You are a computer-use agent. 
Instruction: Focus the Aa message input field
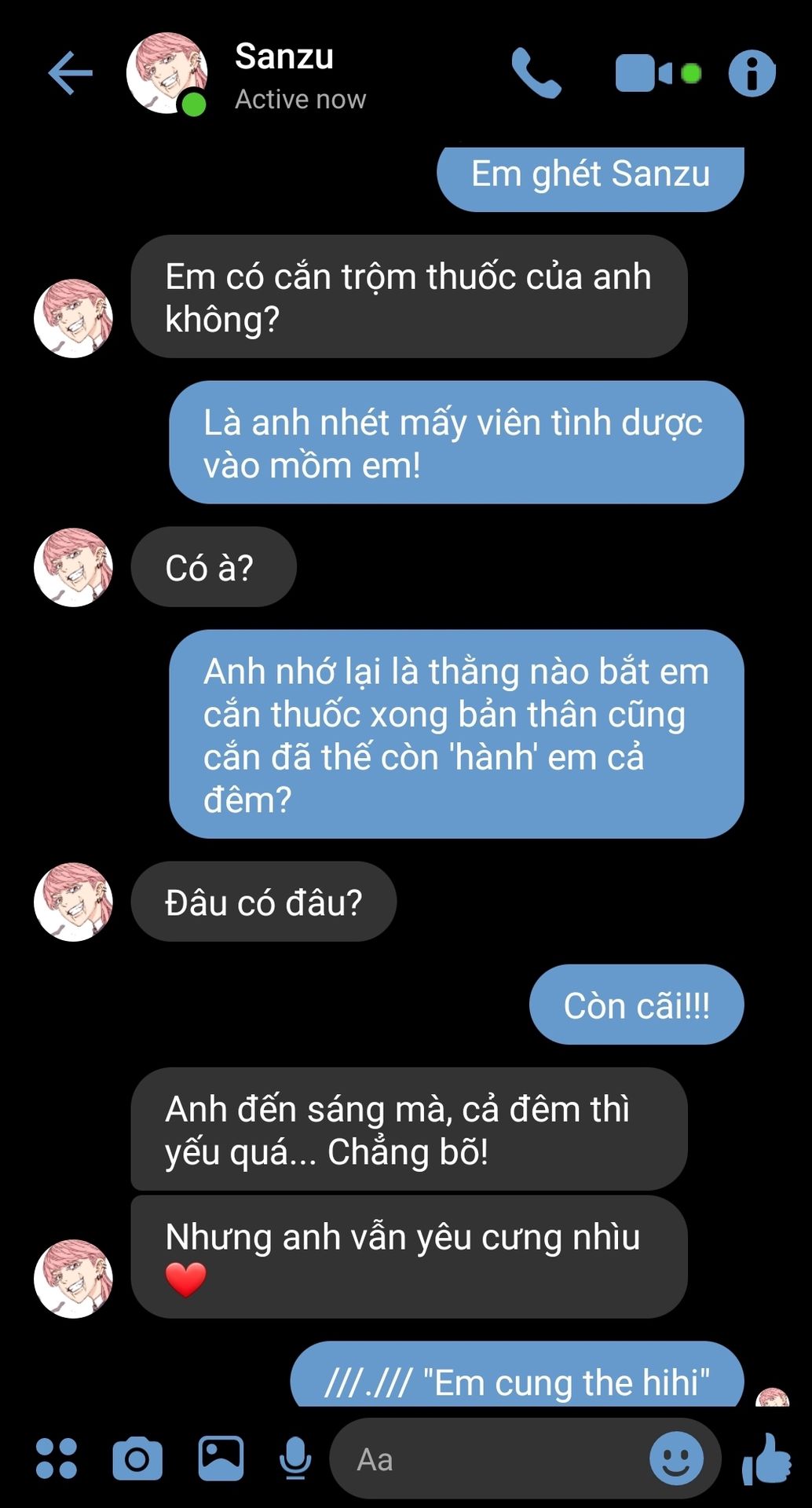(487, 1459)
